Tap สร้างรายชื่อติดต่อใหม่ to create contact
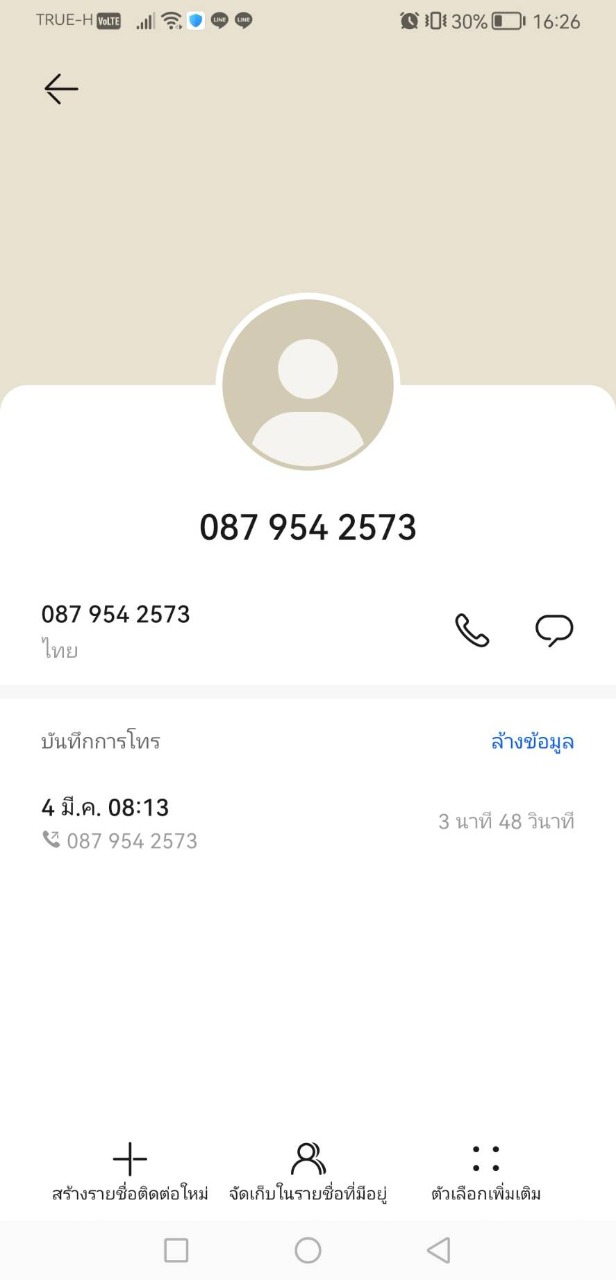This screenshot has width=616, height=1280. [130, 1173]
